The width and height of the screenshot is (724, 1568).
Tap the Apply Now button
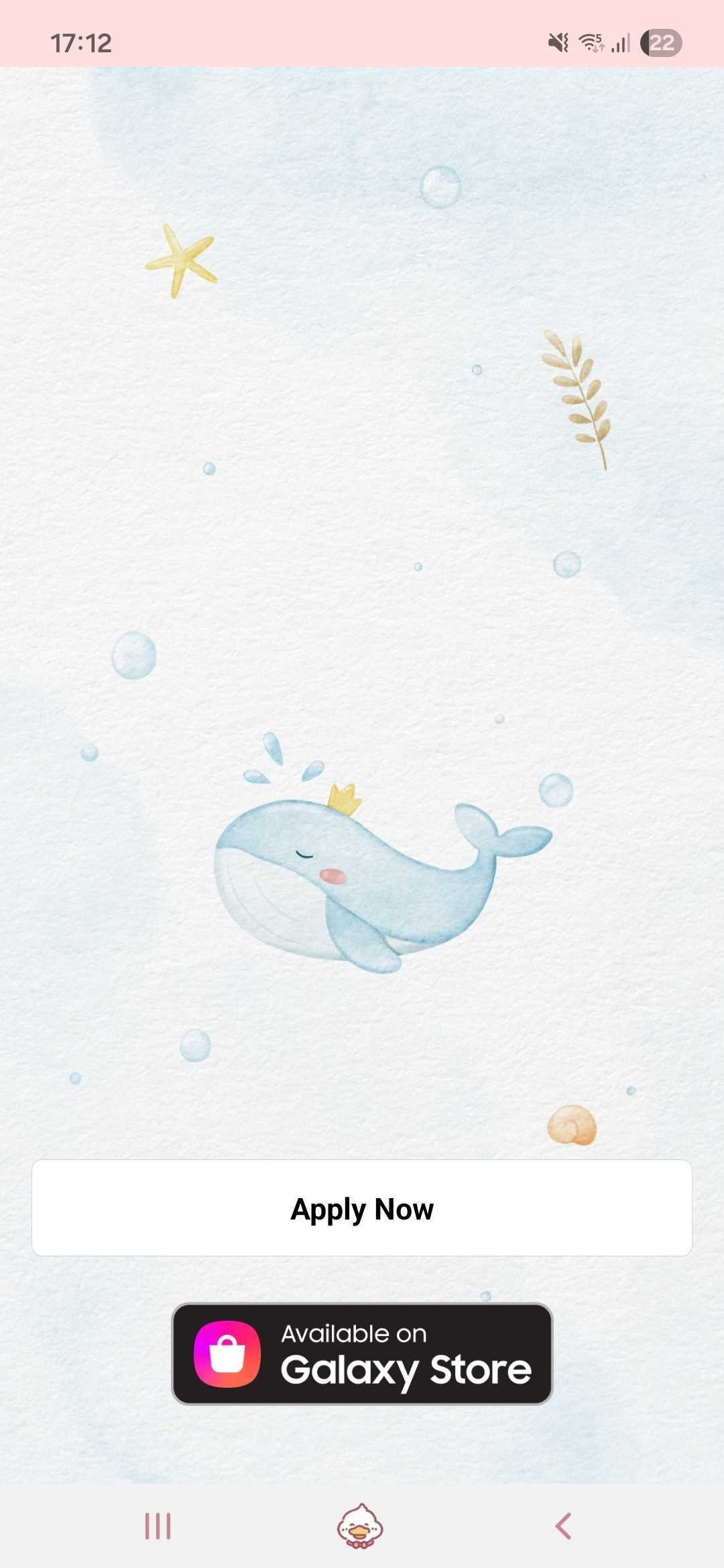pos(362,1207)
